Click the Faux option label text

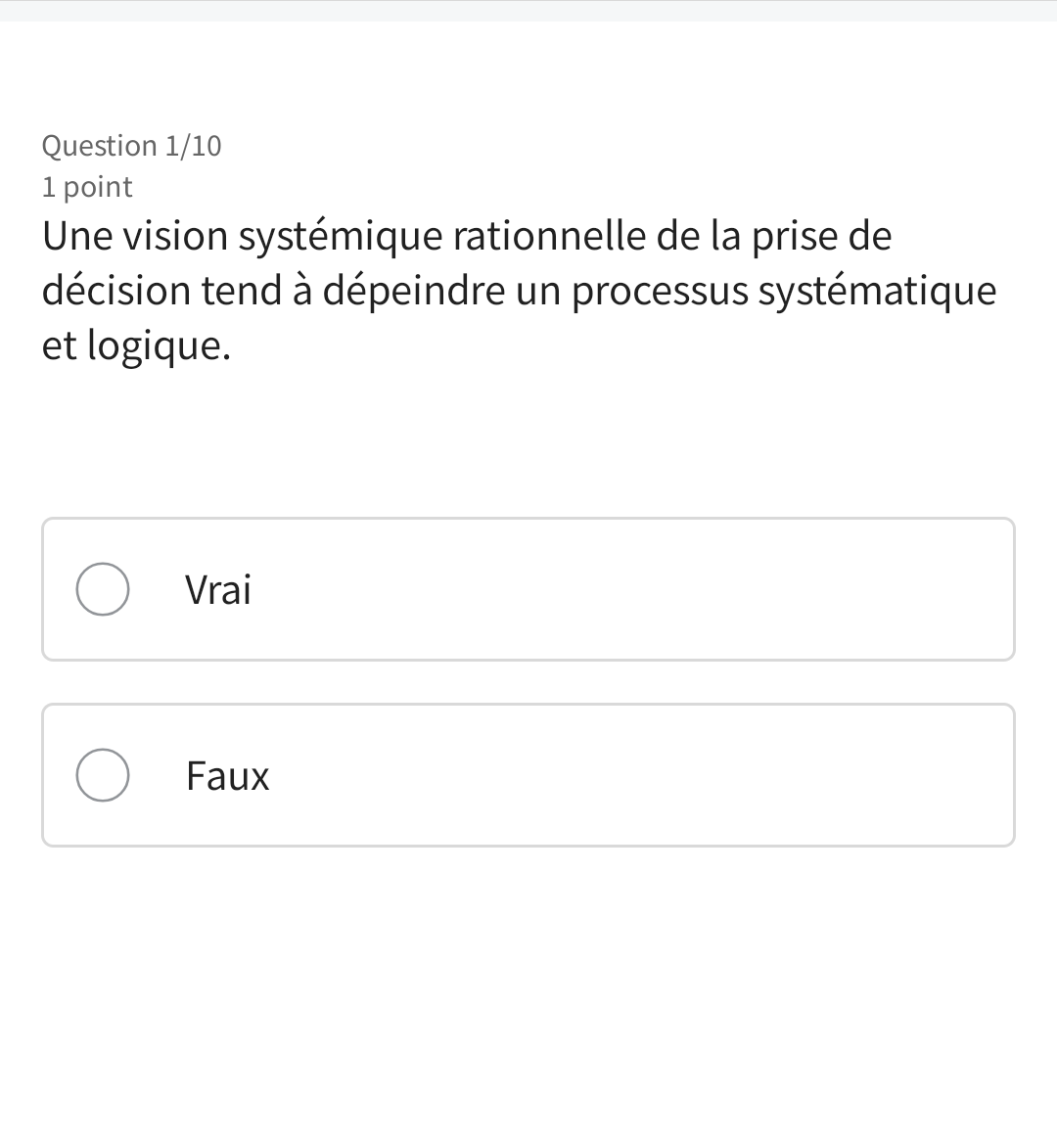227,775
